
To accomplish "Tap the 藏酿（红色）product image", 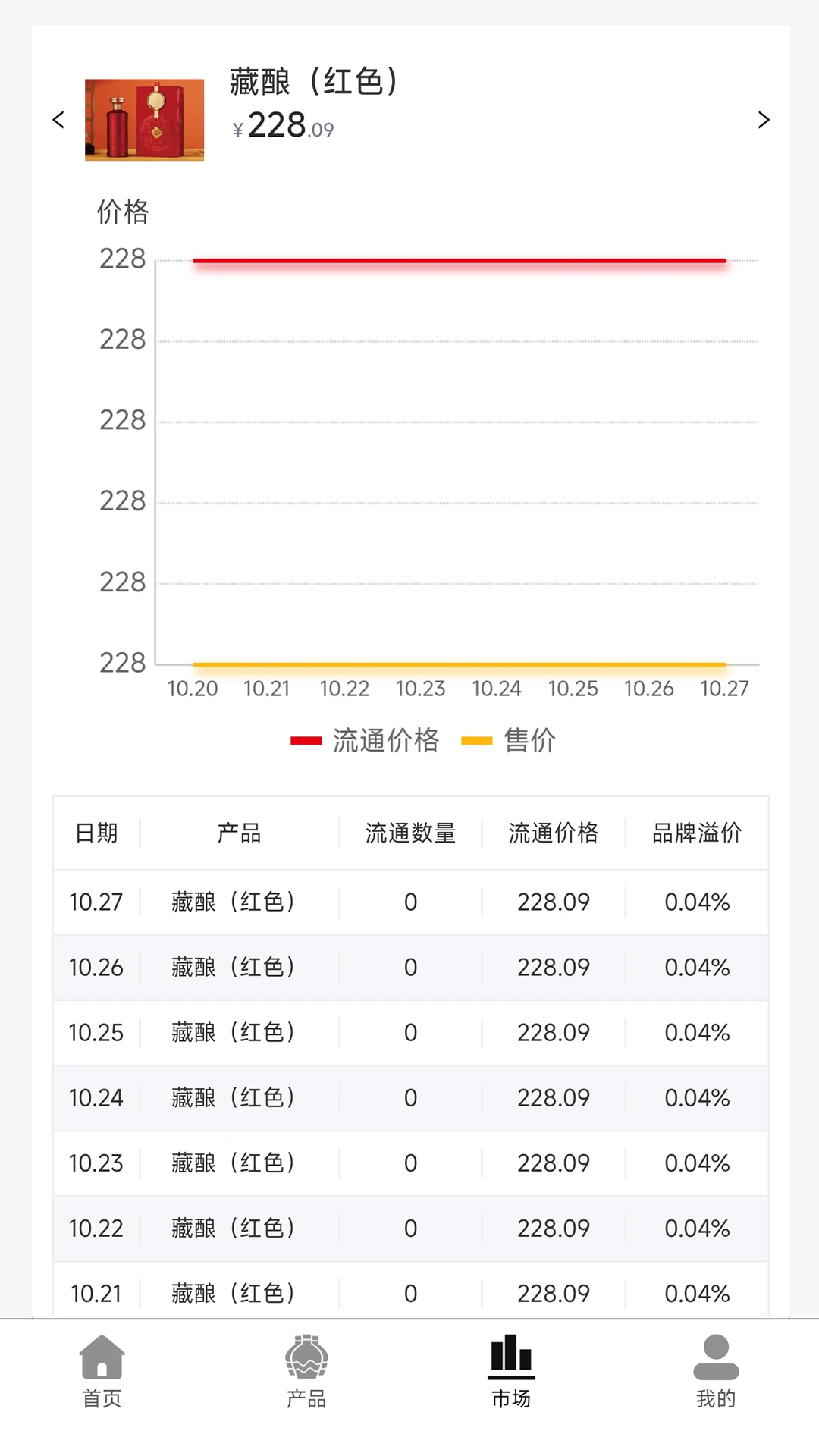I will [144, 119].
